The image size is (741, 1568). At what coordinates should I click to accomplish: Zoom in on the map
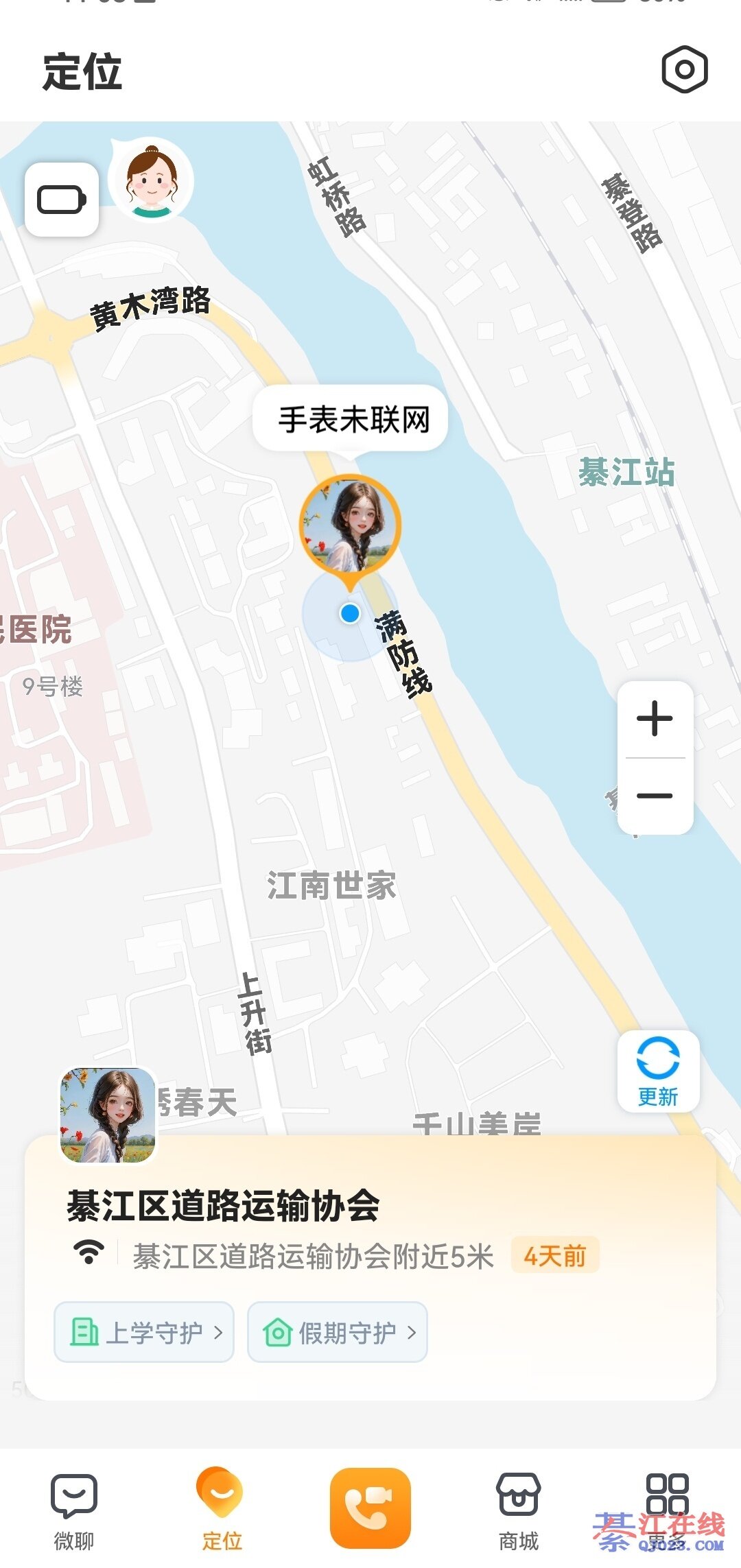coord(655,720)
